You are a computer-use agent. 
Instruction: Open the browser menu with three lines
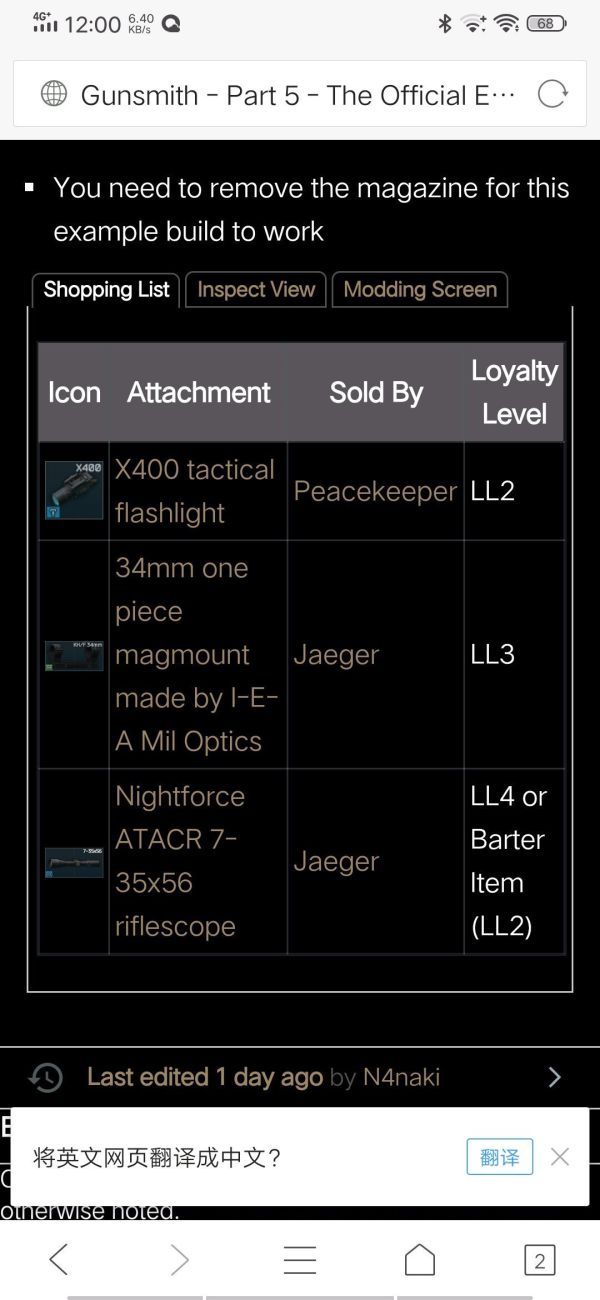click(300, 1260)
